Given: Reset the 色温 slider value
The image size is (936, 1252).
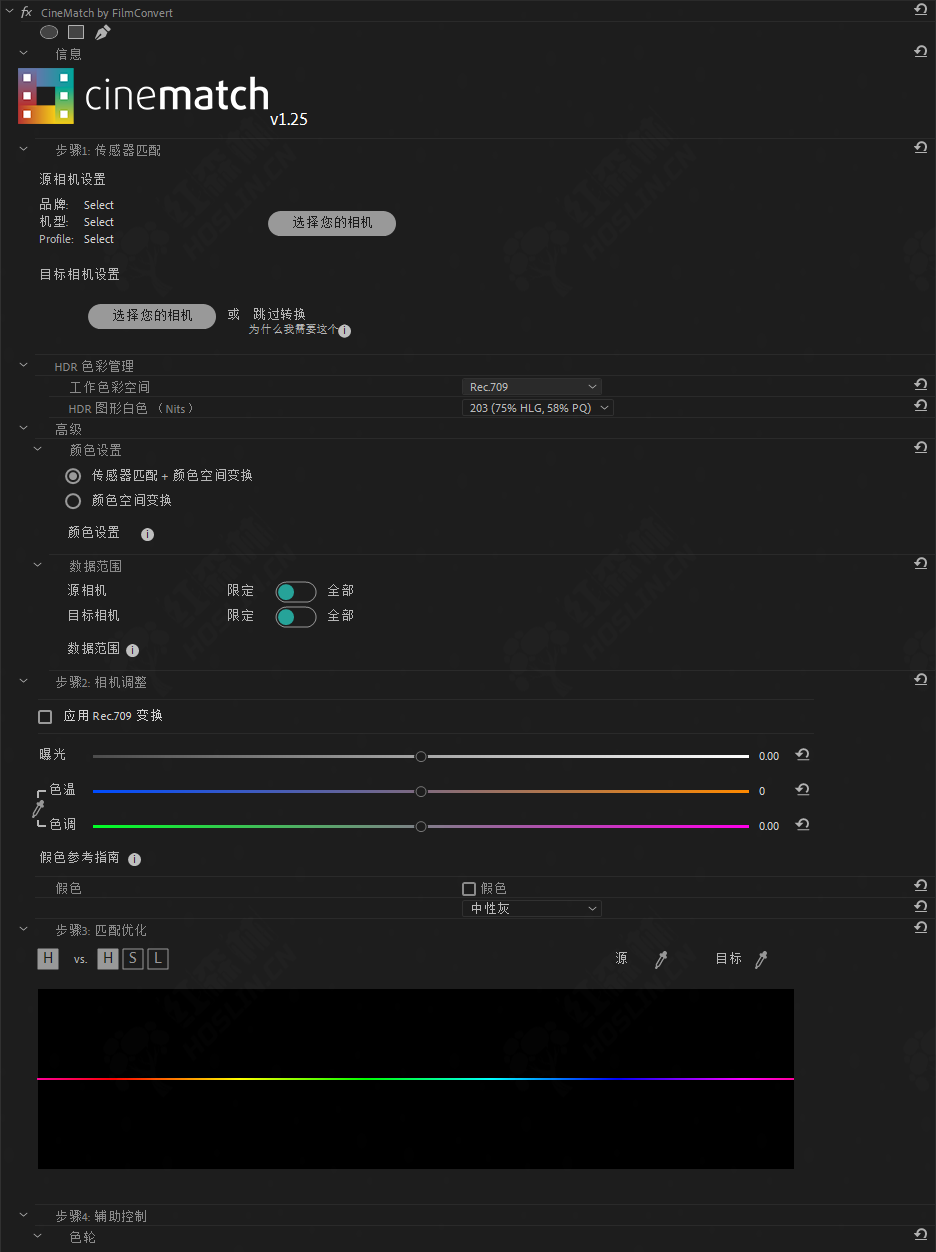Looking at the screenshot, I should tap(802, 790).
